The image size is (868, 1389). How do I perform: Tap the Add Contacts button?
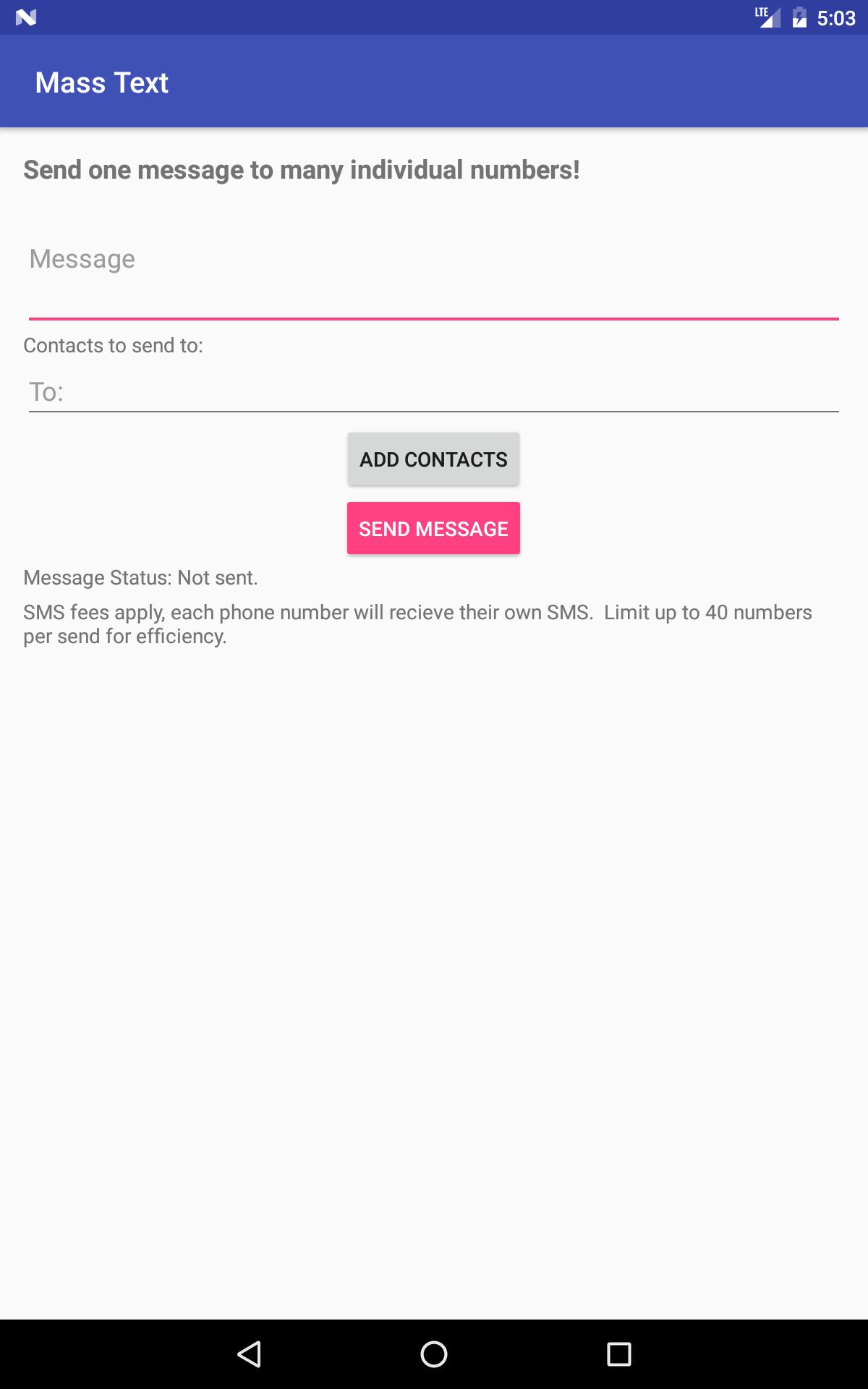point(433,459)
